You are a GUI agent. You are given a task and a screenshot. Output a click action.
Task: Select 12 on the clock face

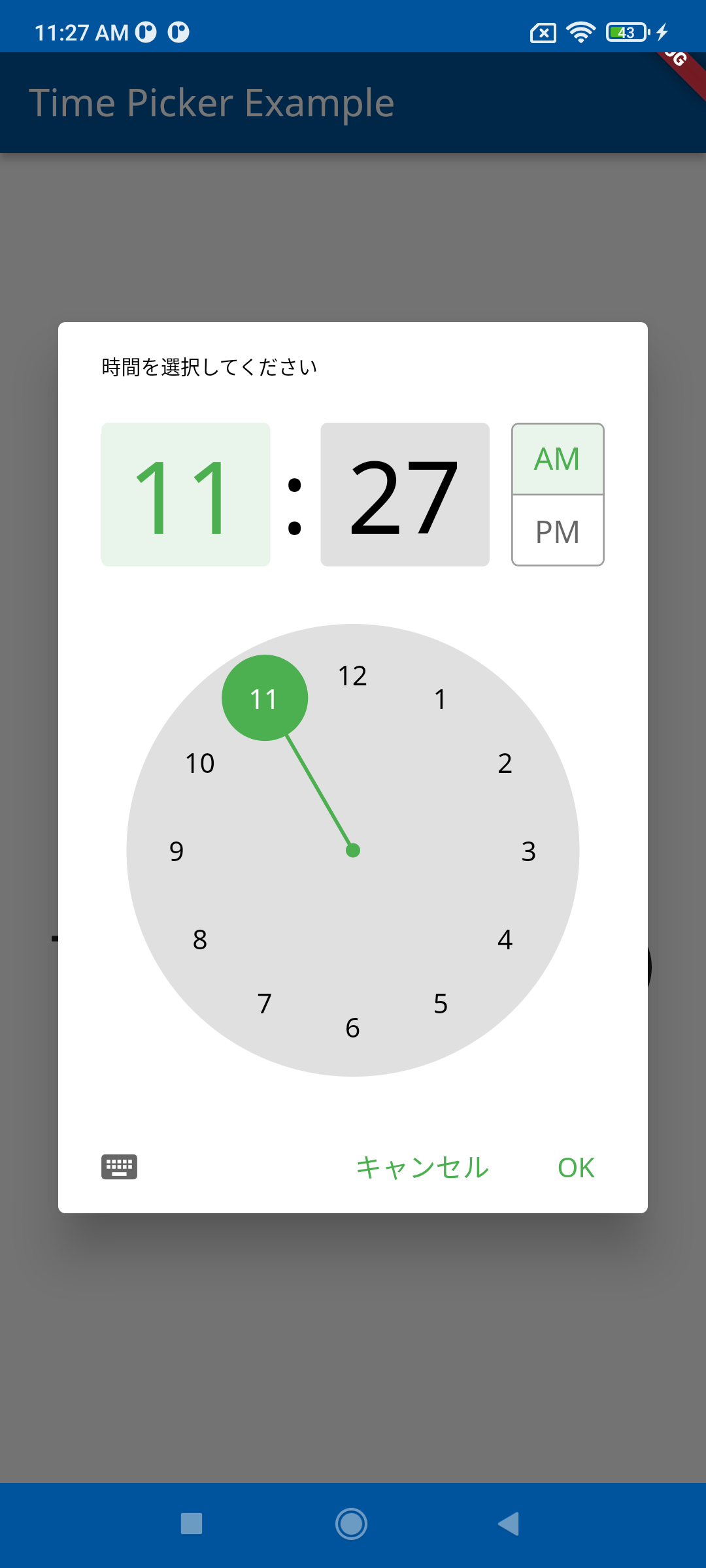click(x=352, y=675)
